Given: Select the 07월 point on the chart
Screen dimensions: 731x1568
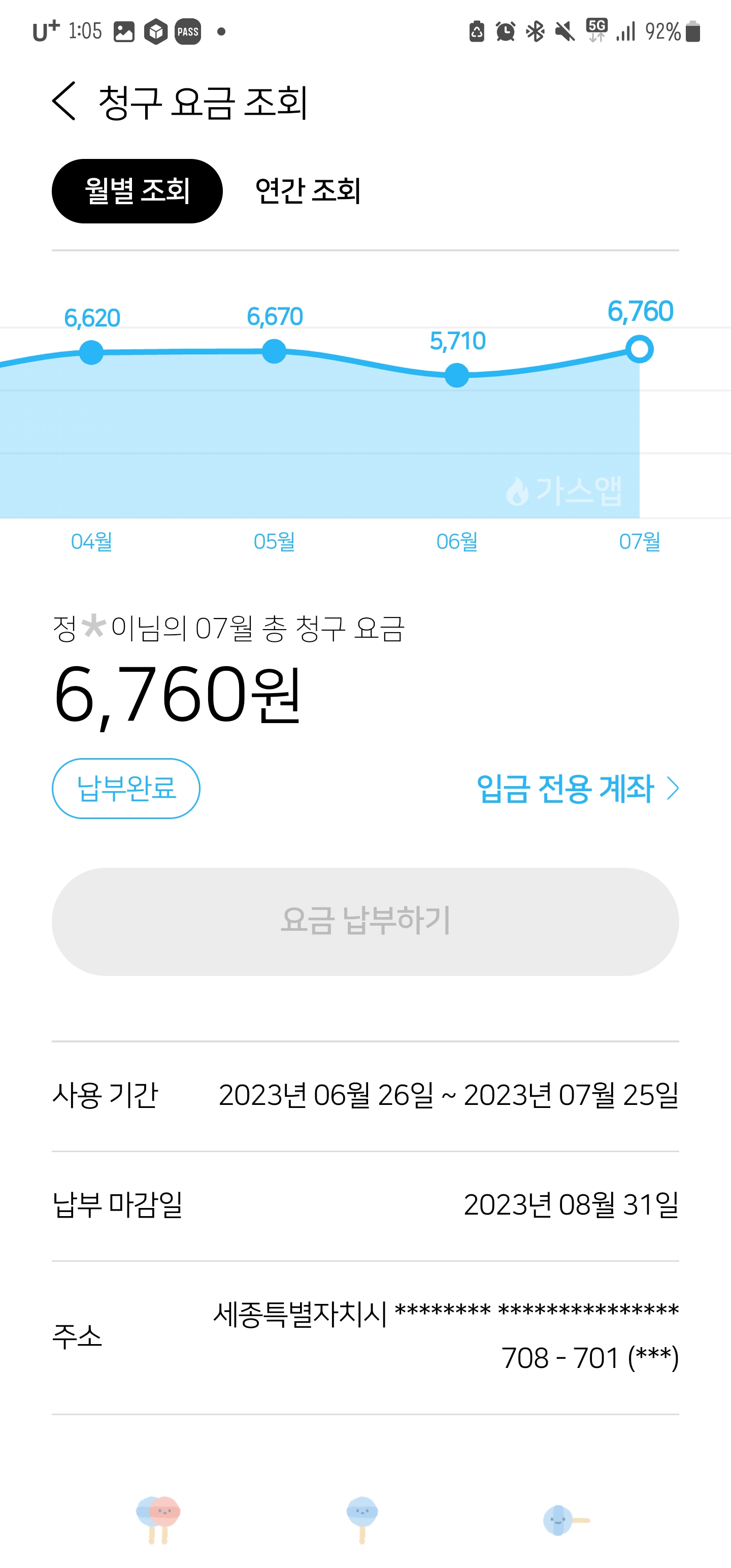Looking at the screenshot, I should 639,349.
